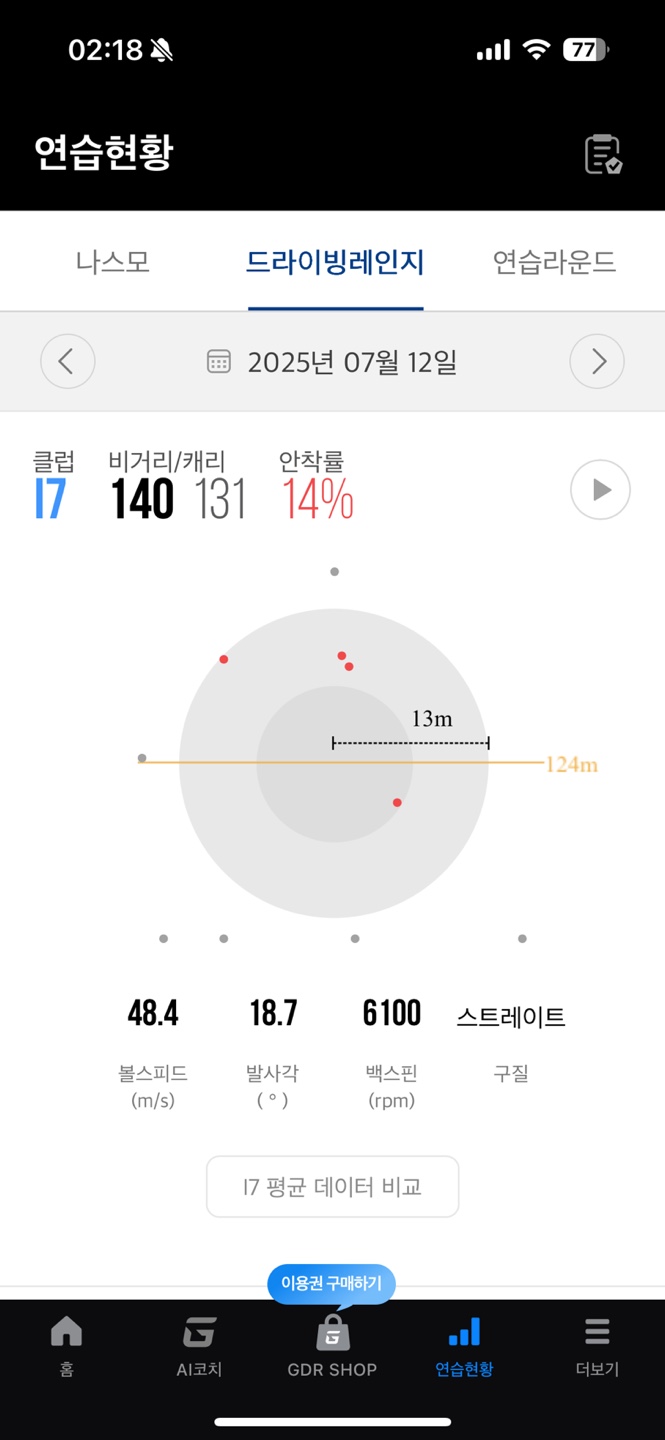Open the AI코치 tab

[199, 1345]
